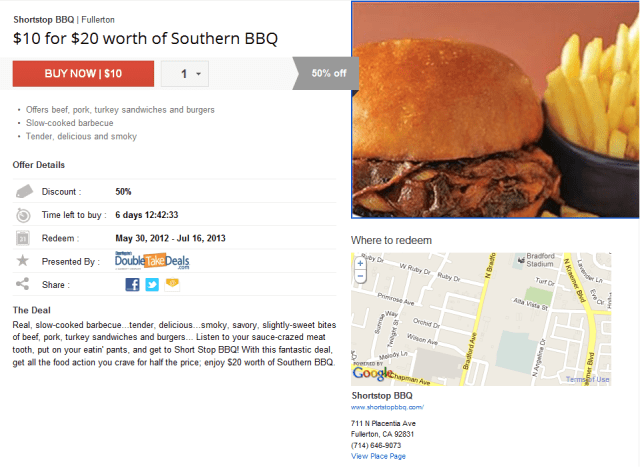This screenshot has width=640, height=468.
Task: Share the deal via email icon
Action: [172, 284]
